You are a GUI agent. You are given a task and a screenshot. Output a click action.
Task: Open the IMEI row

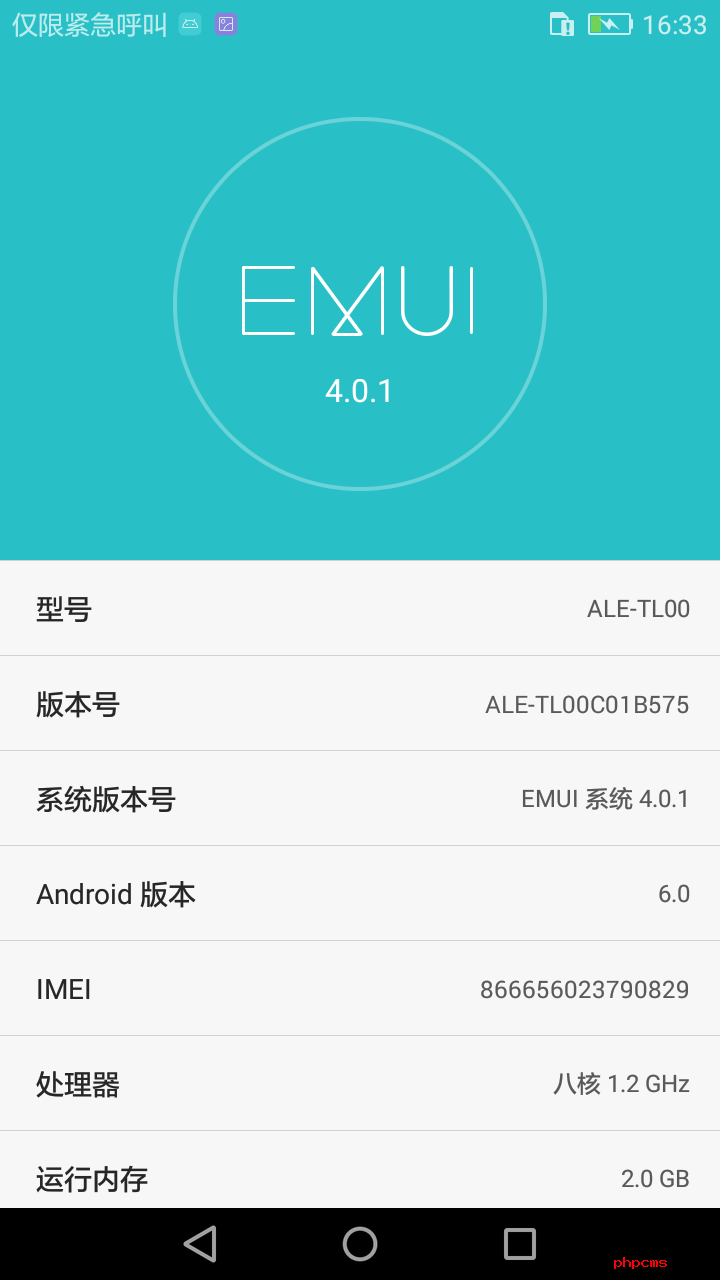360,989
